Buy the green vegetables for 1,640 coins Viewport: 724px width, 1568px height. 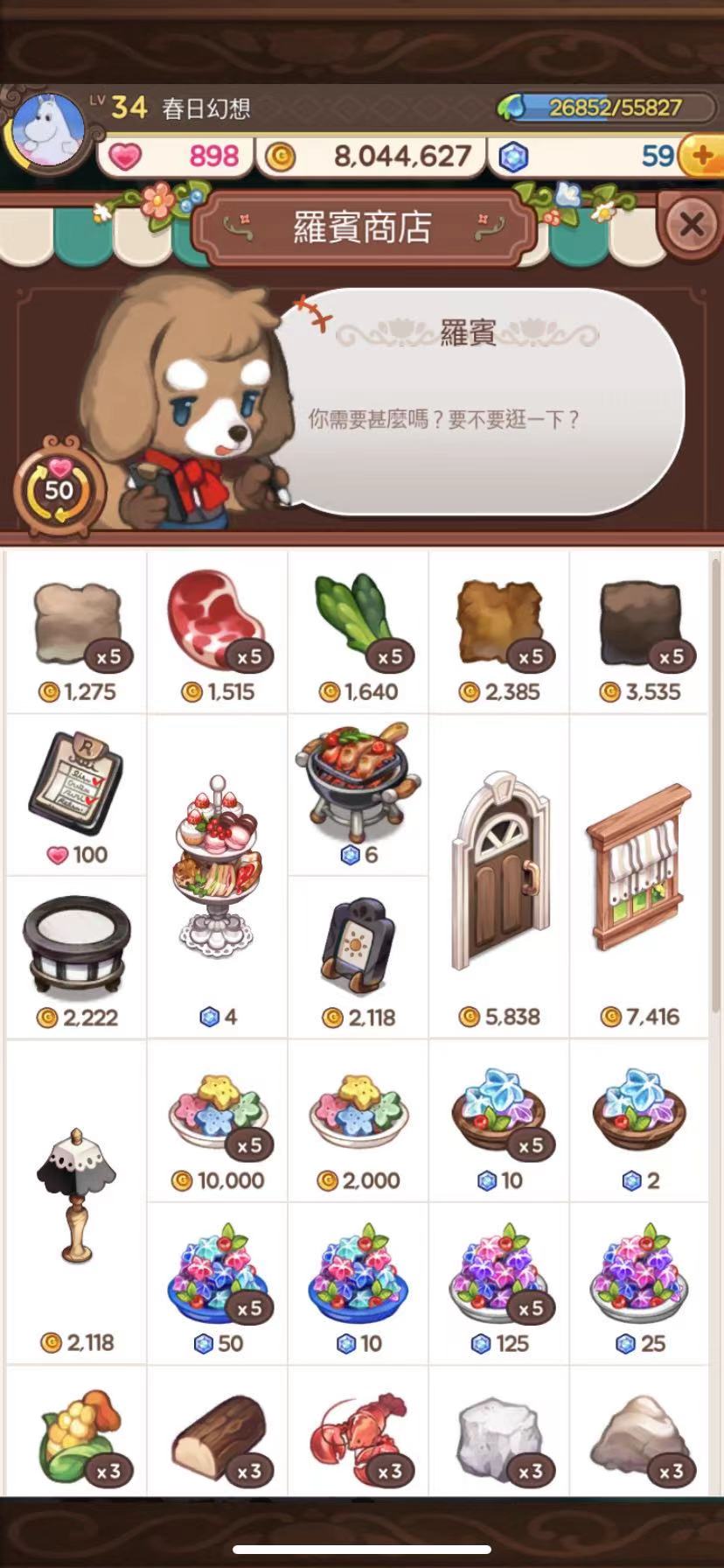(358, 632)
